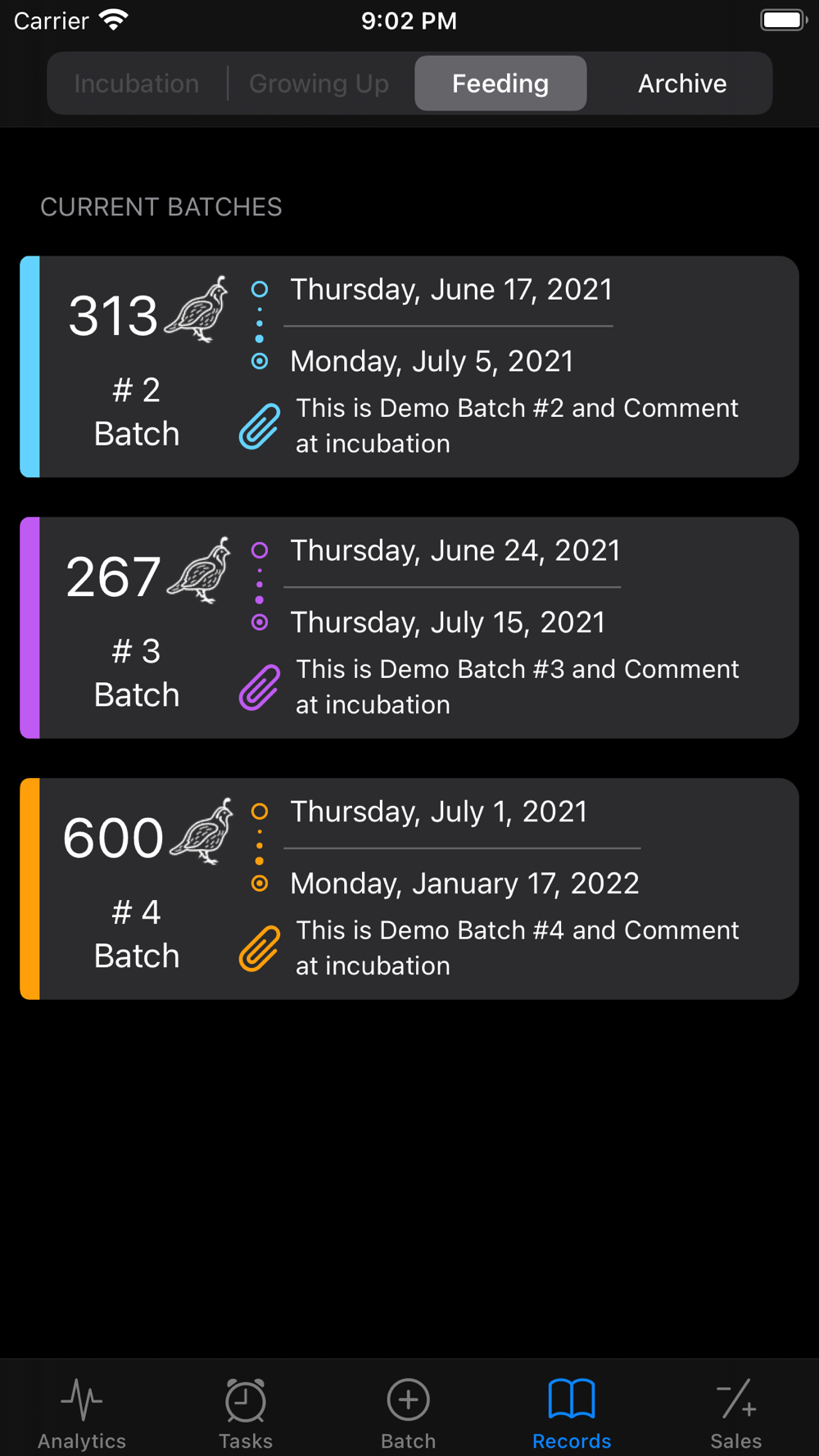Open the Tasks tab

(246, 1413)
